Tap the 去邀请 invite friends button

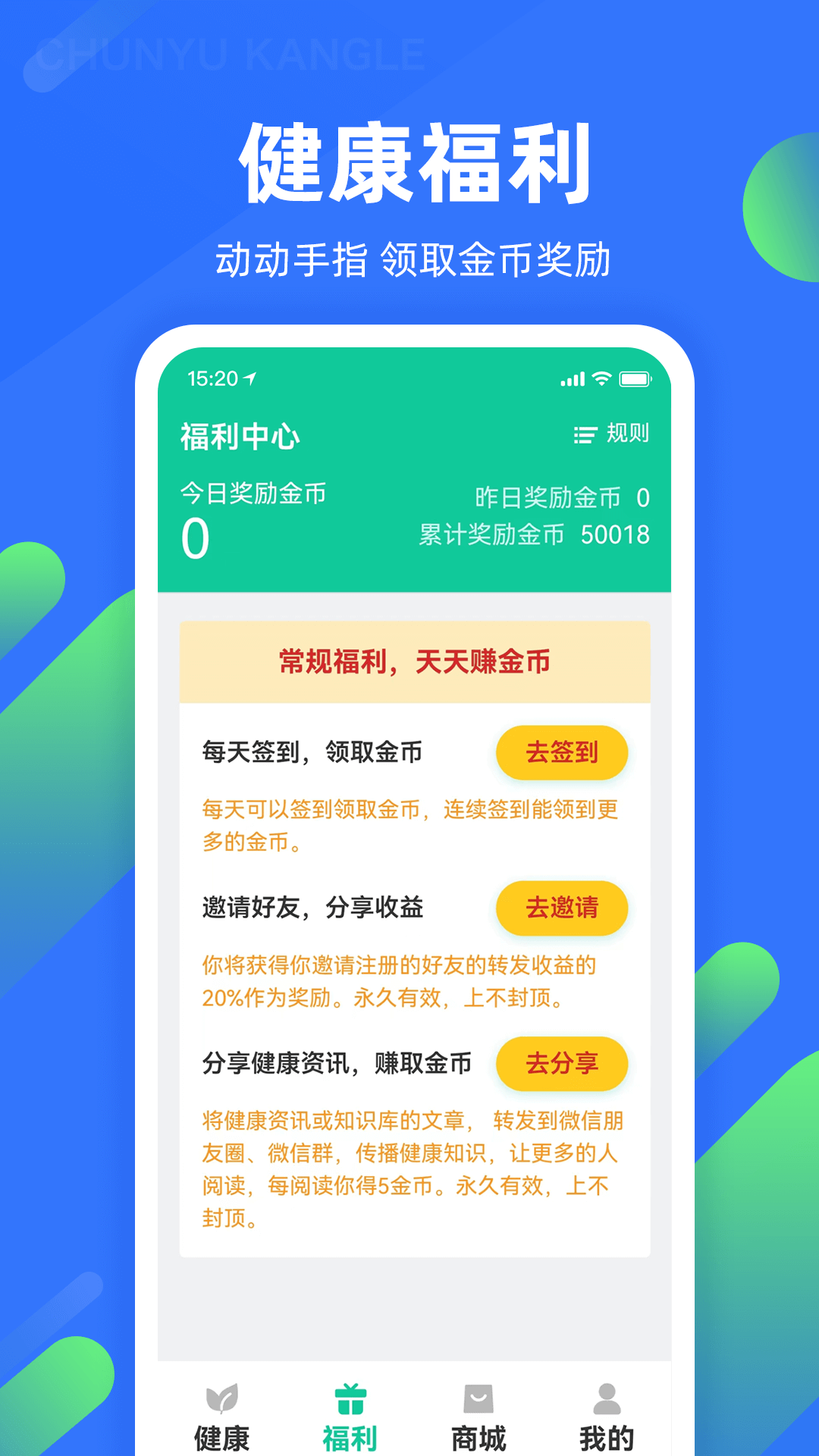click(562, 907)
